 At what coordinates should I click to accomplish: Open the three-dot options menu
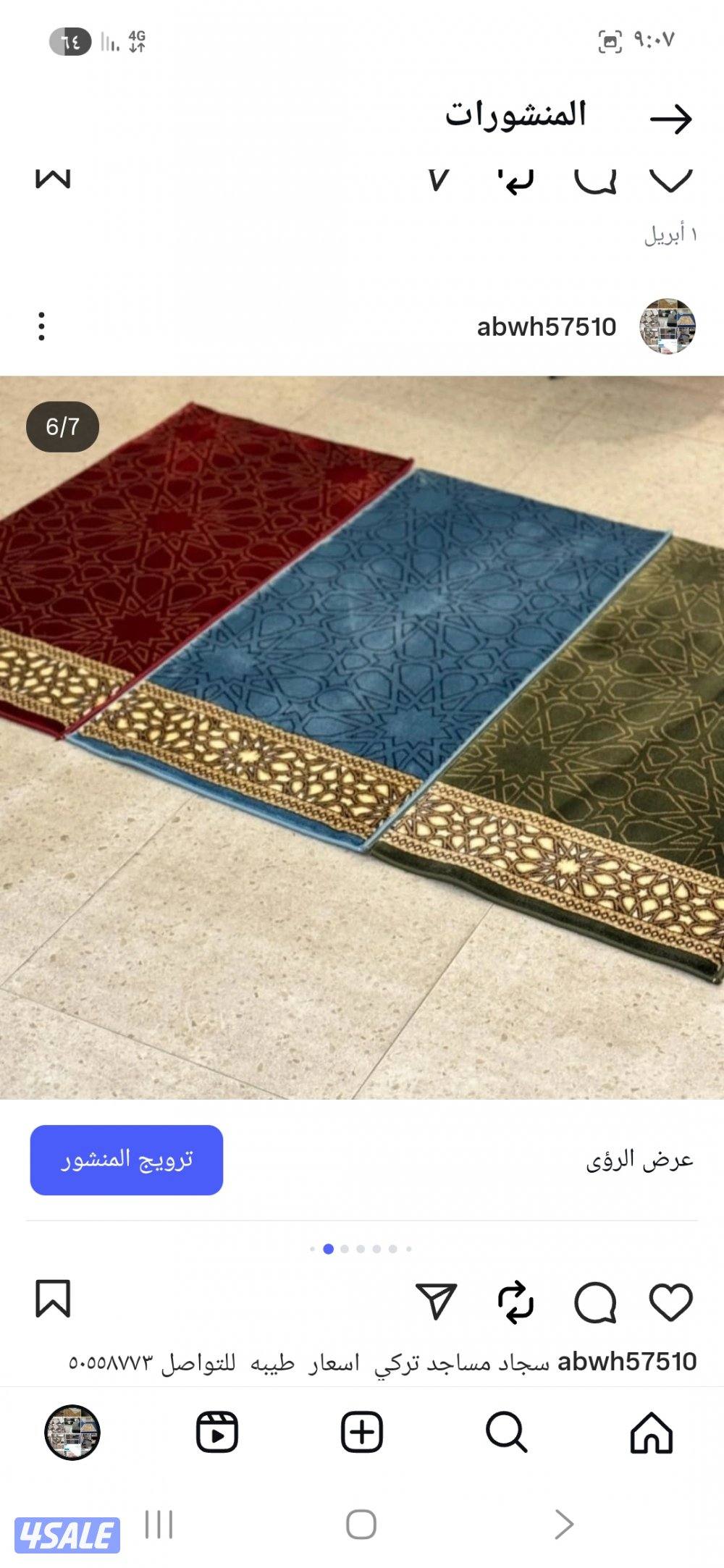click(x=43, y=327)
